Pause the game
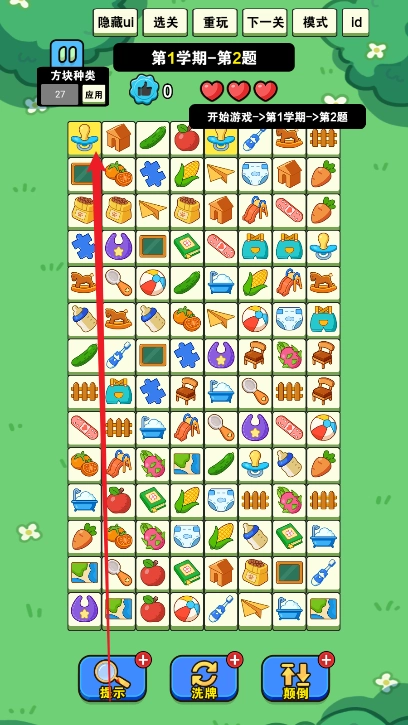The height and width of the screenshot is (725, 408). pos(67,54)
